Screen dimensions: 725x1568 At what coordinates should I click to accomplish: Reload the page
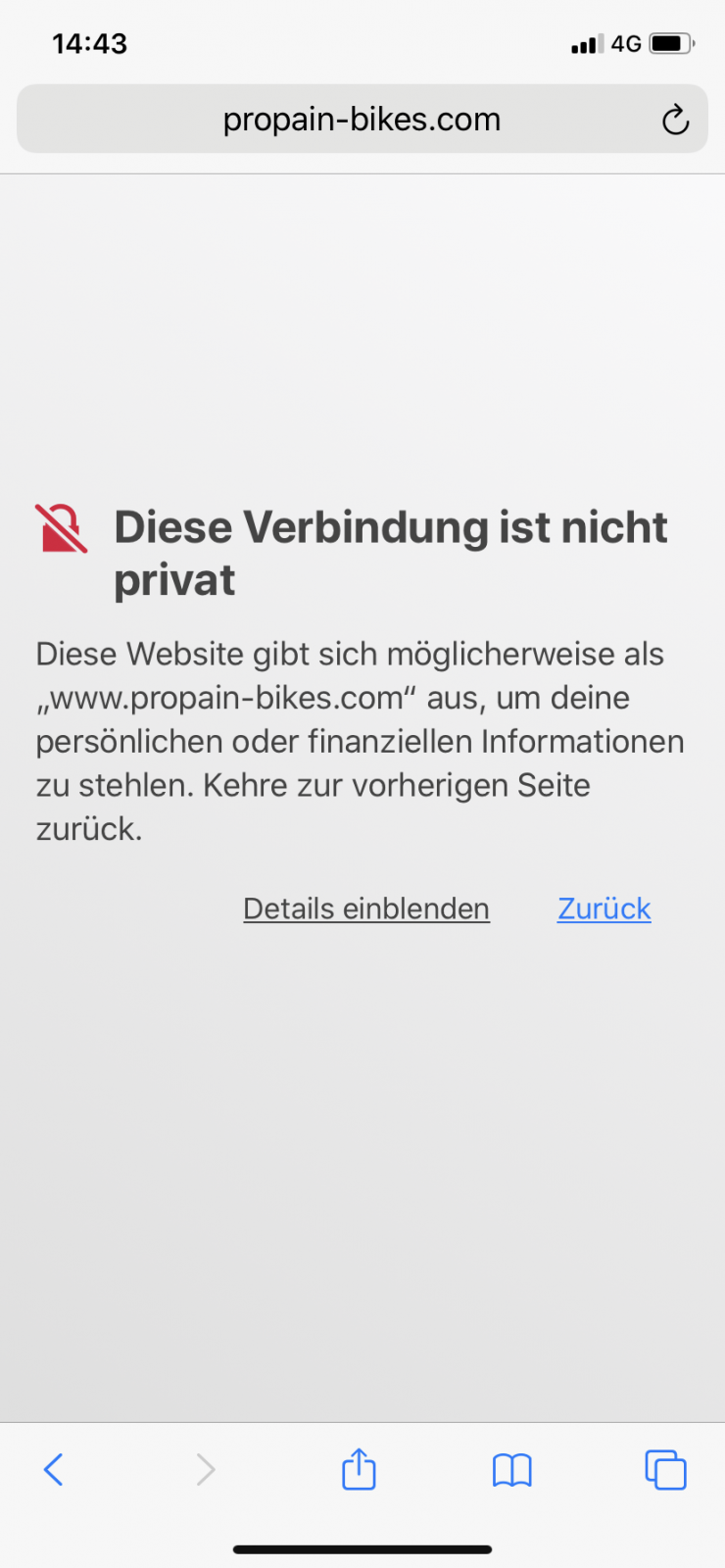(x=675, y=121)
